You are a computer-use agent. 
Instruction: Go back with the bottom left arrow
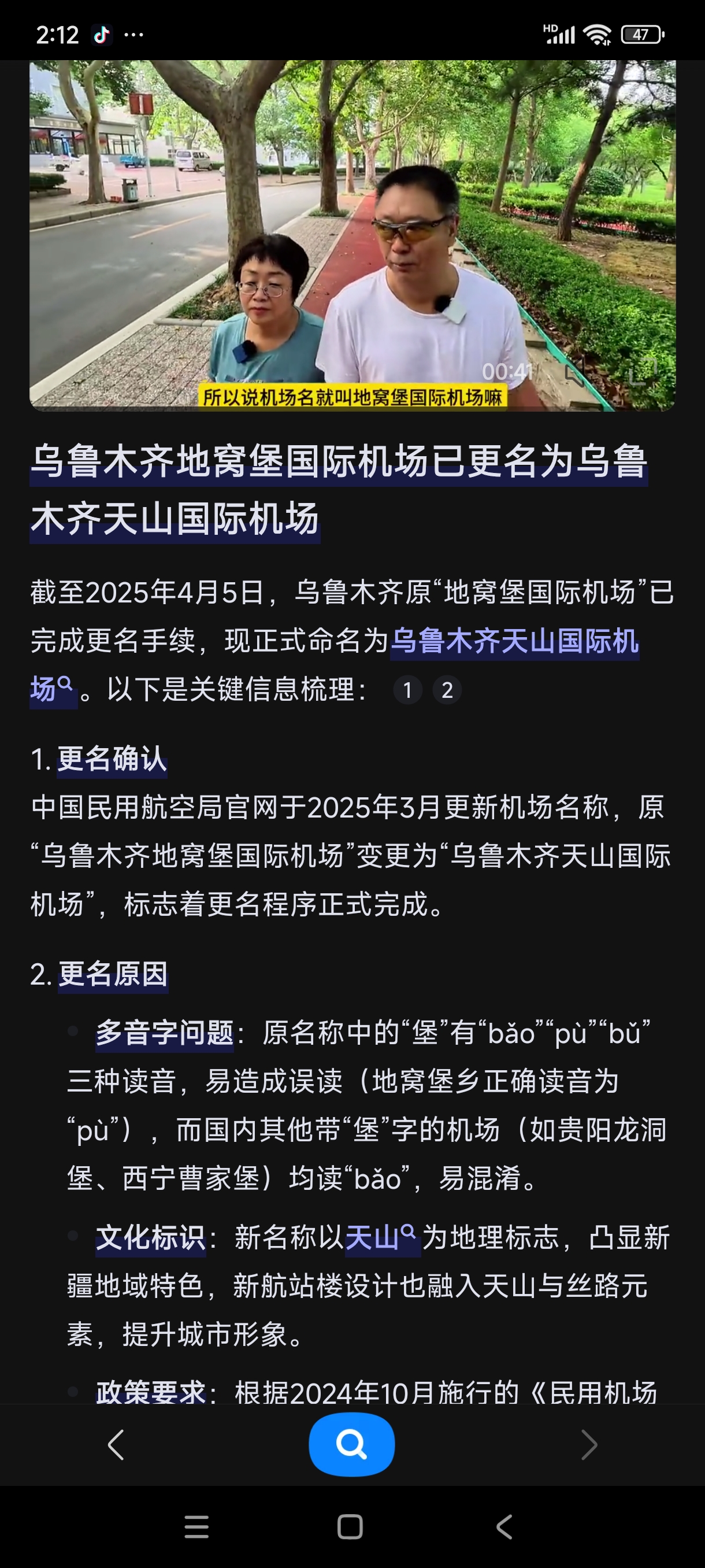click(116, 1444)
